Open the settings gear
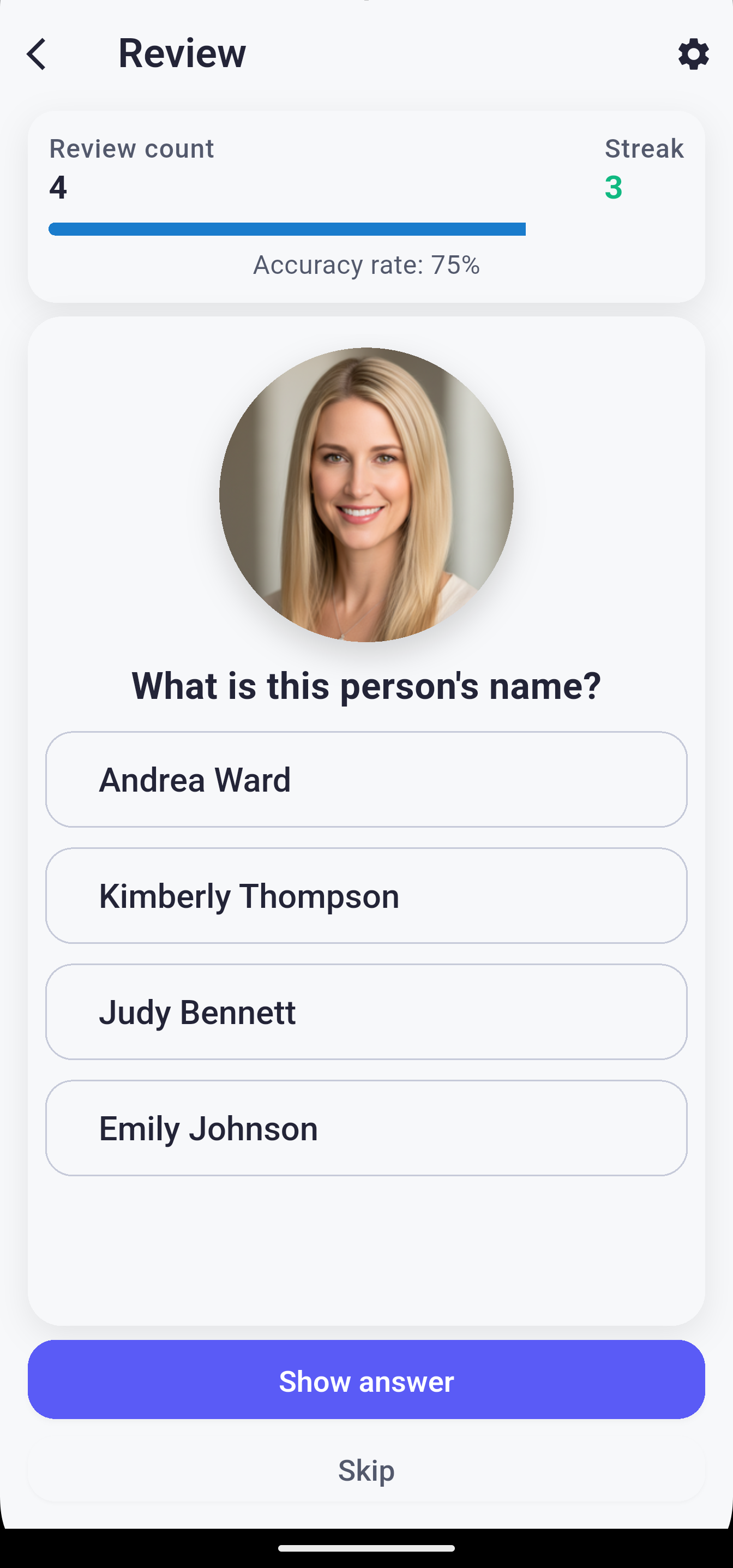This screenshot has height=1568, width=733. [693, 54]
